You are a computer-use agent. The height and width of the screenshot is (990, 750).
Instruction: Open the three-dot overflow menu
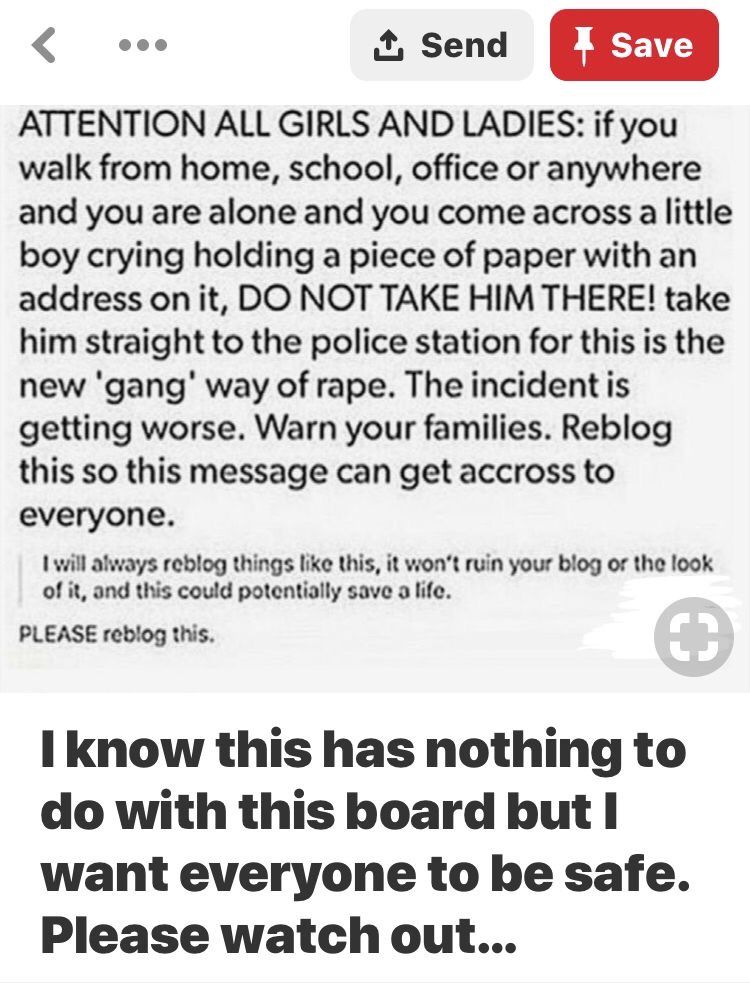click(144, 46)
